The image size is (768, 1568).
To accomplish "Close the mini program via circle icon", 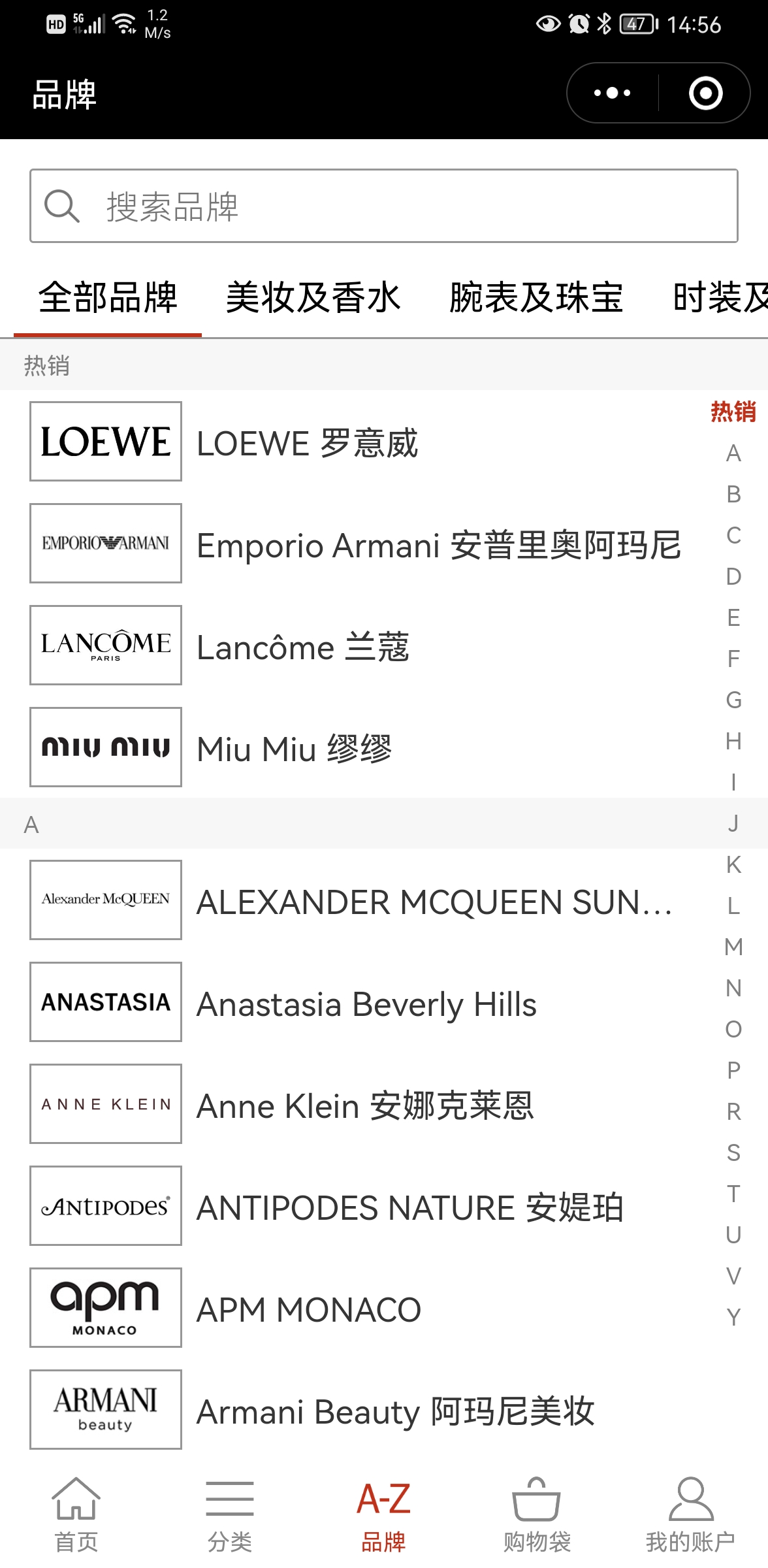I will tap(705, 93).
